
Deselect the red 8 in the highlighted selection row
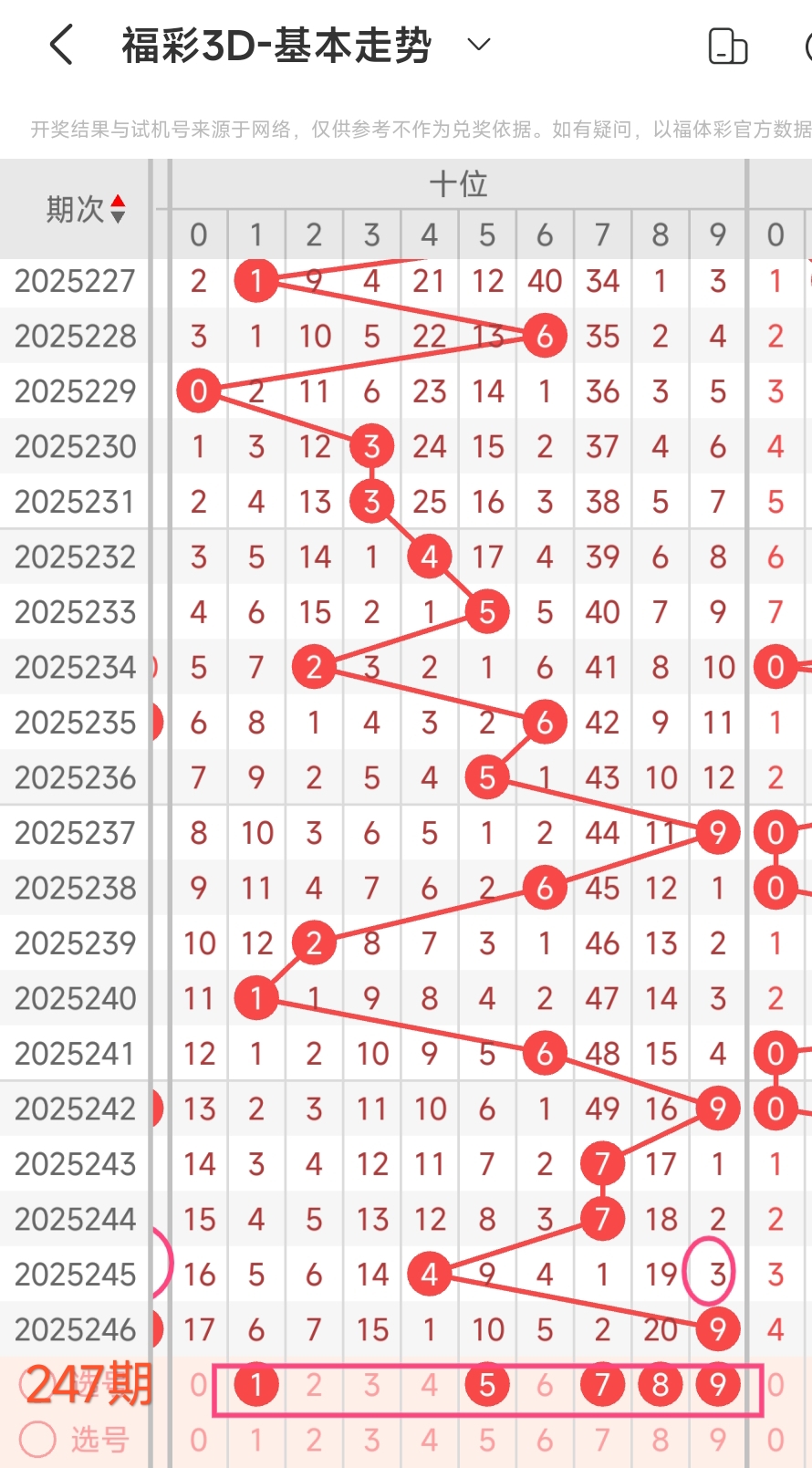[661, 1385]
